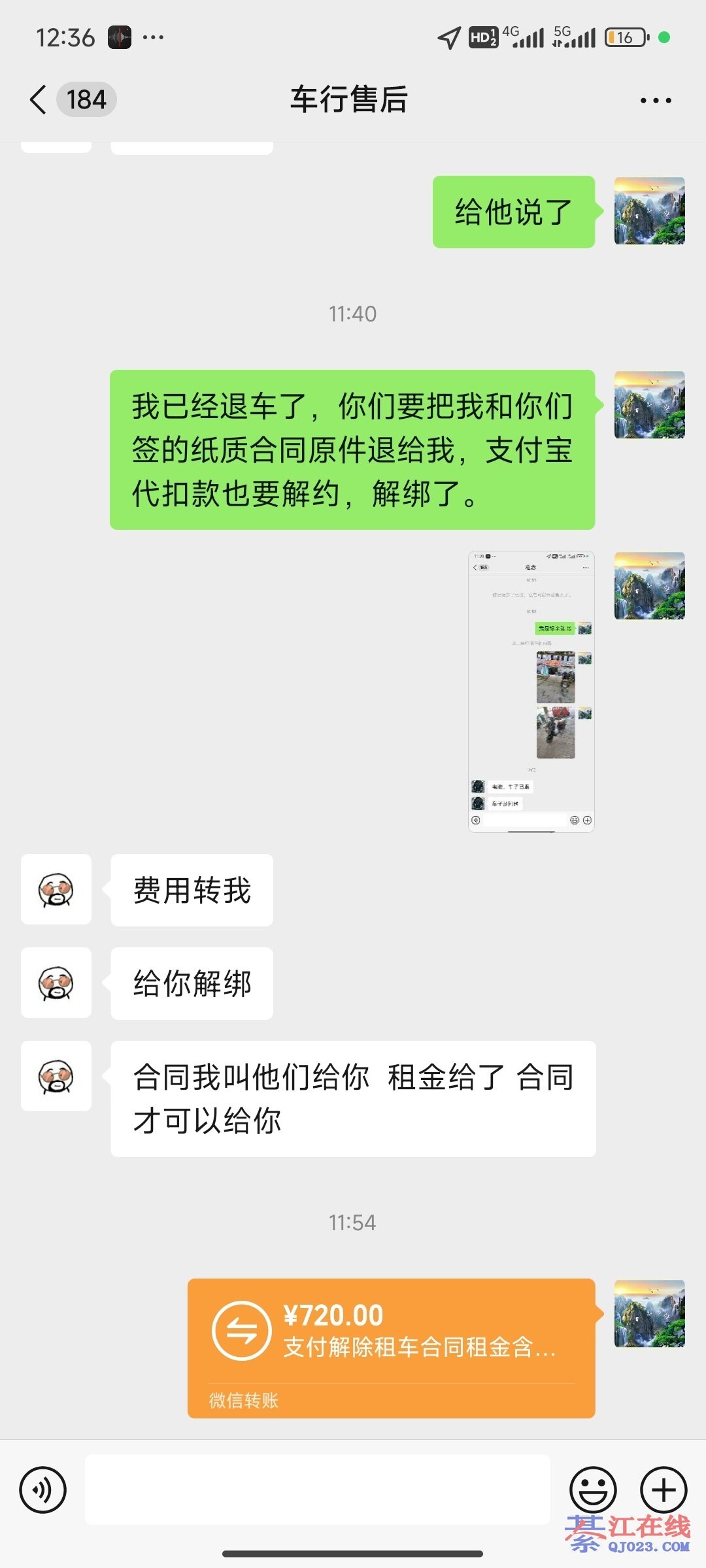This screenshot has width=706, height=1568.
Task: View the sent chat screenshot image
Action: pos(531,691)
